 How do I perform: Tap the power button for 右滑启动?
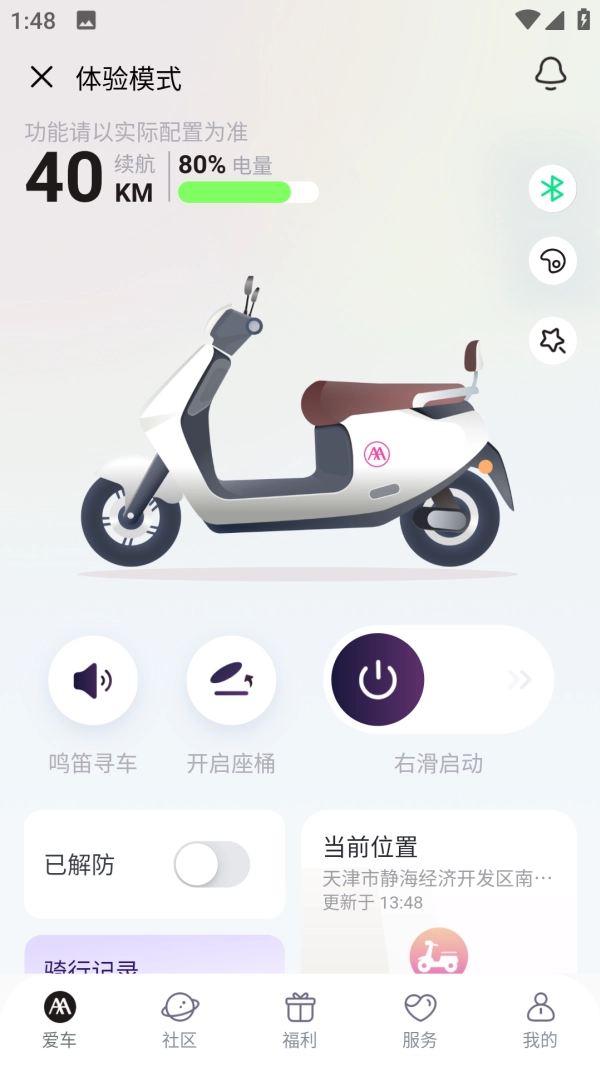tap(378, 680)
